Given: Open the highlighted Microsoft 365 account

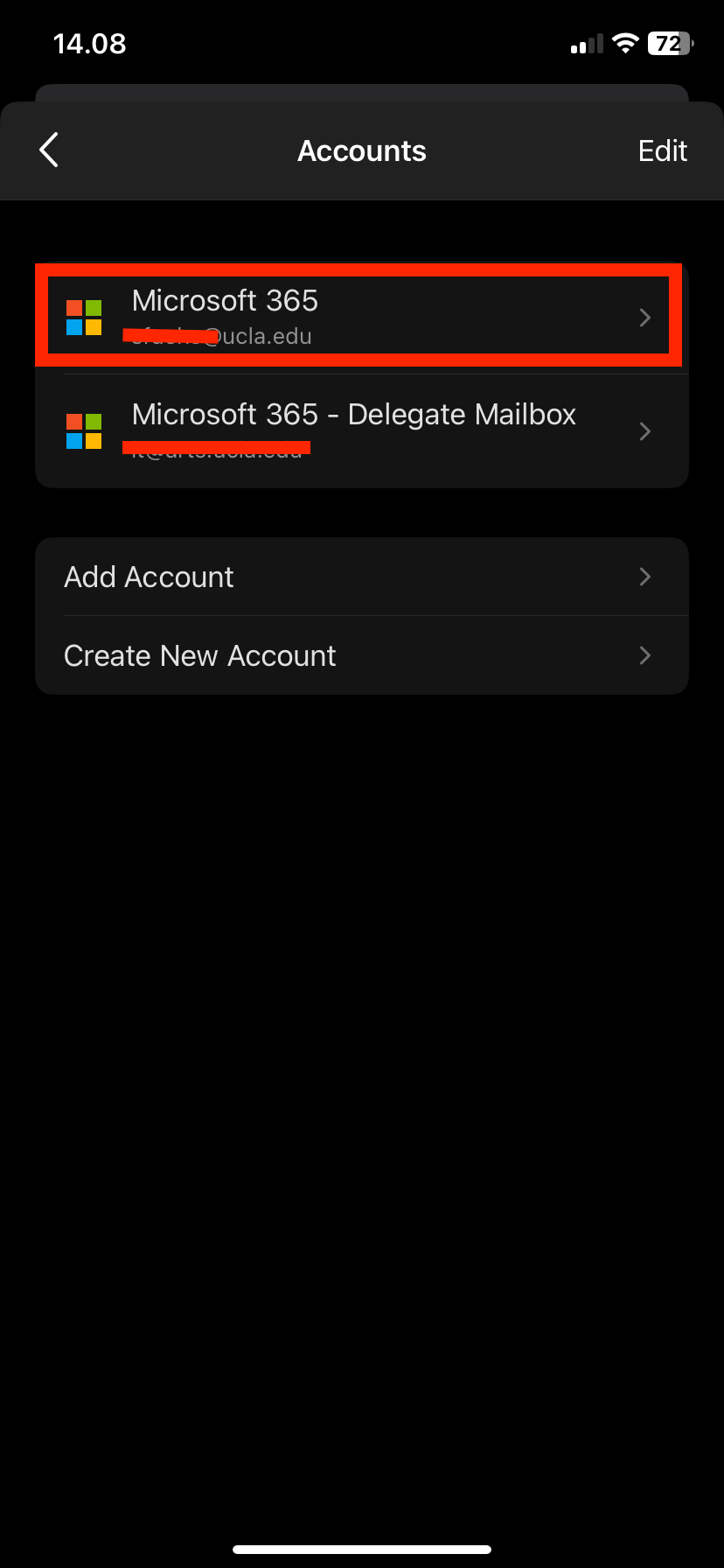Looking at the screenshot, I should coord(362,317).
